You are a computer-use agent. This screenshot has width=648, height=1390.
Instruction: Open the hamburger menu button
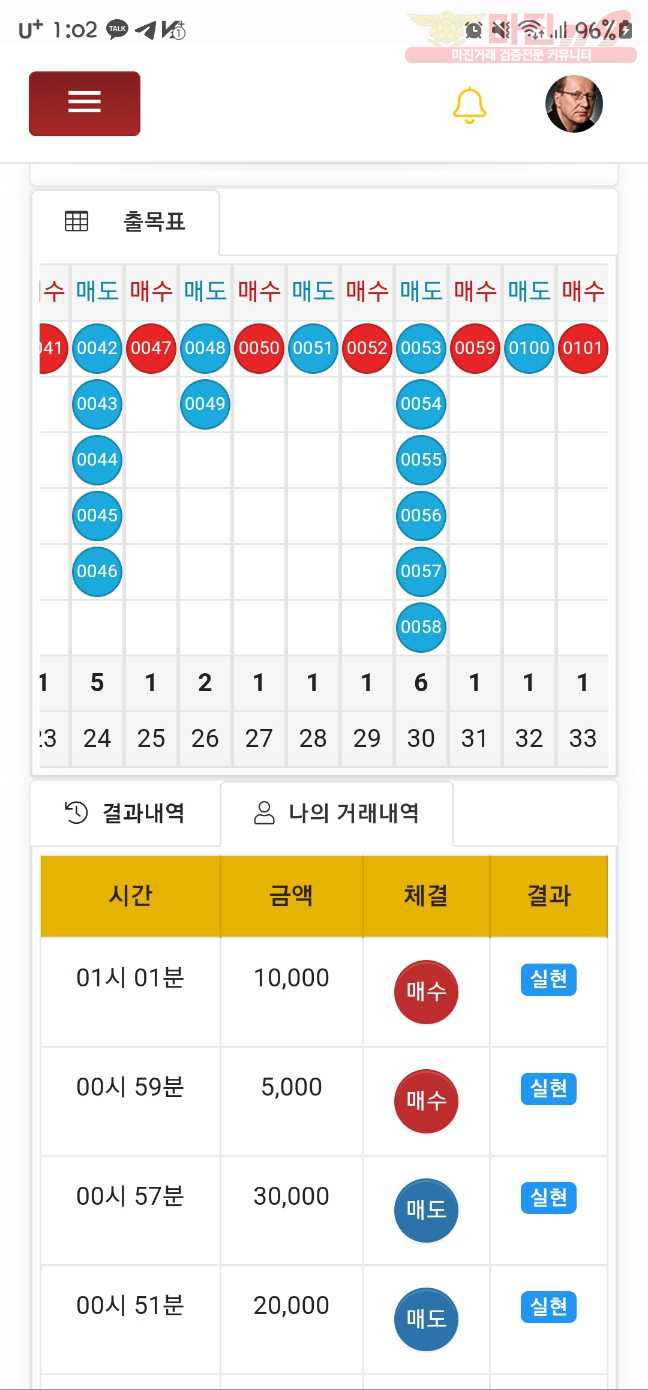pos(84,103)
